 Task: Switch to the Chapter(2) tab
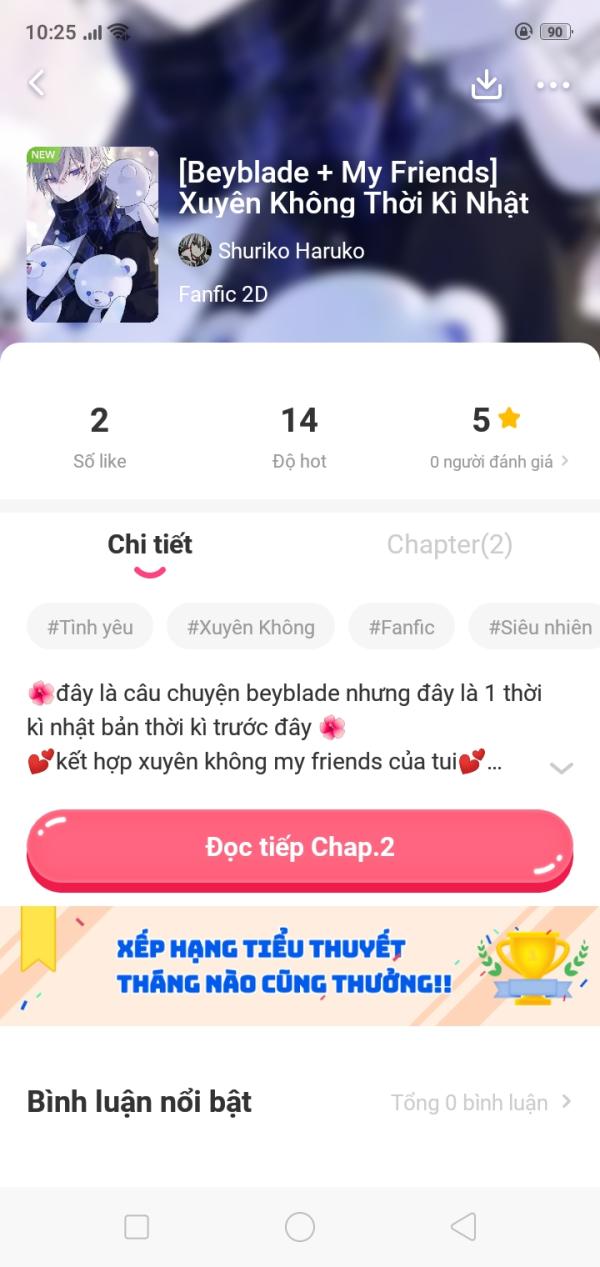(x=449, y=545)
